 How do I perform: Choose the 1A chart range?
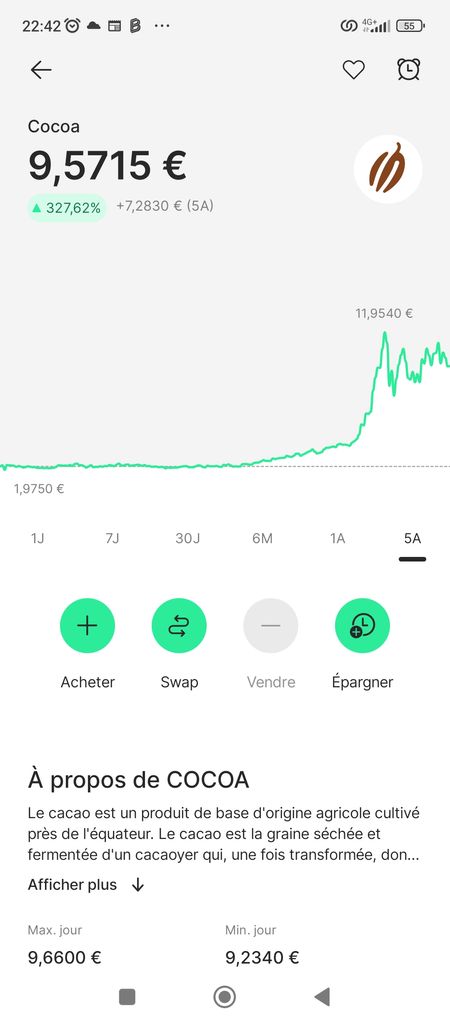pos(337,539)
